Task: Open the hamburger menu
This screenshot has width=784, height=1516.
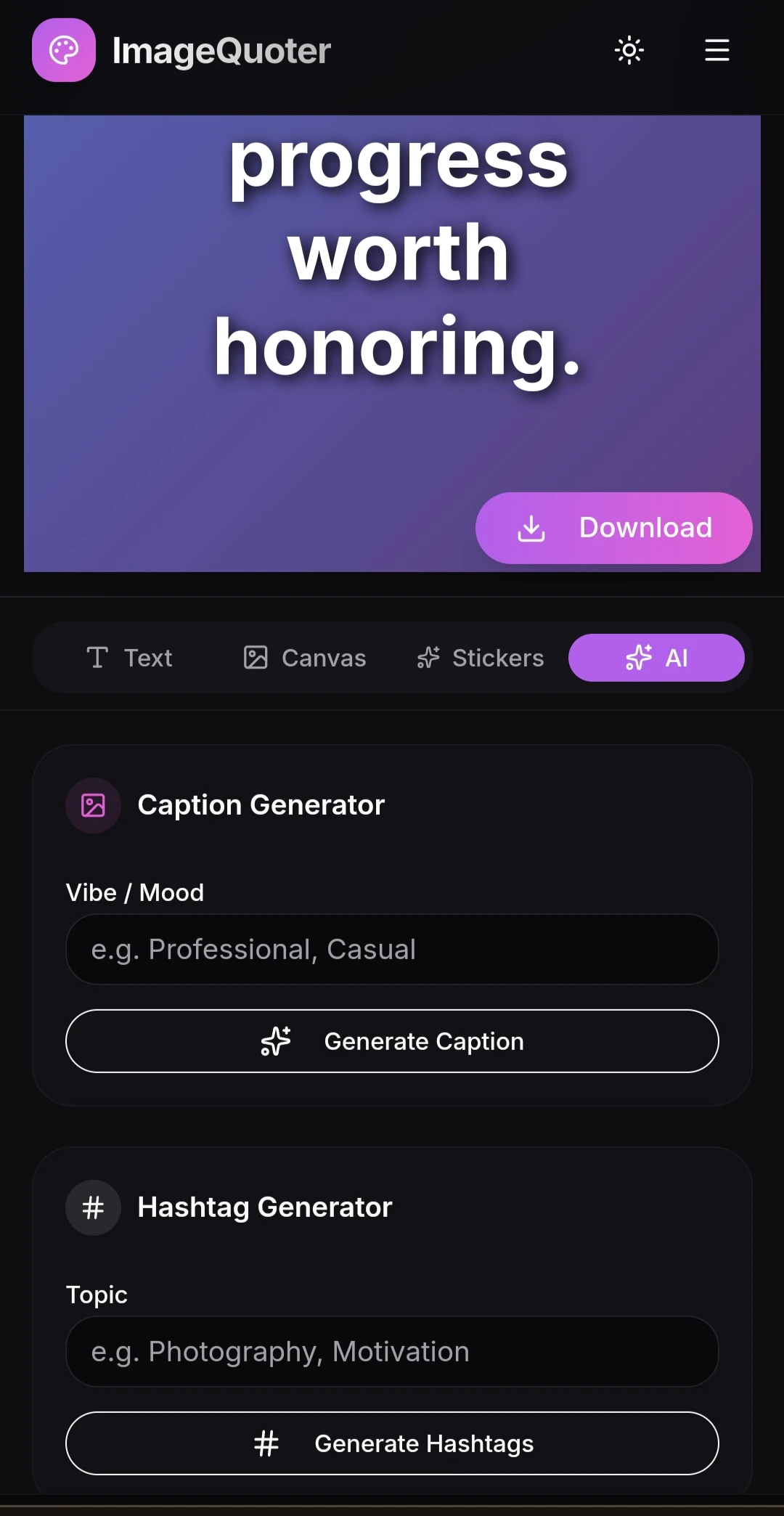Action: click(717, 50)
